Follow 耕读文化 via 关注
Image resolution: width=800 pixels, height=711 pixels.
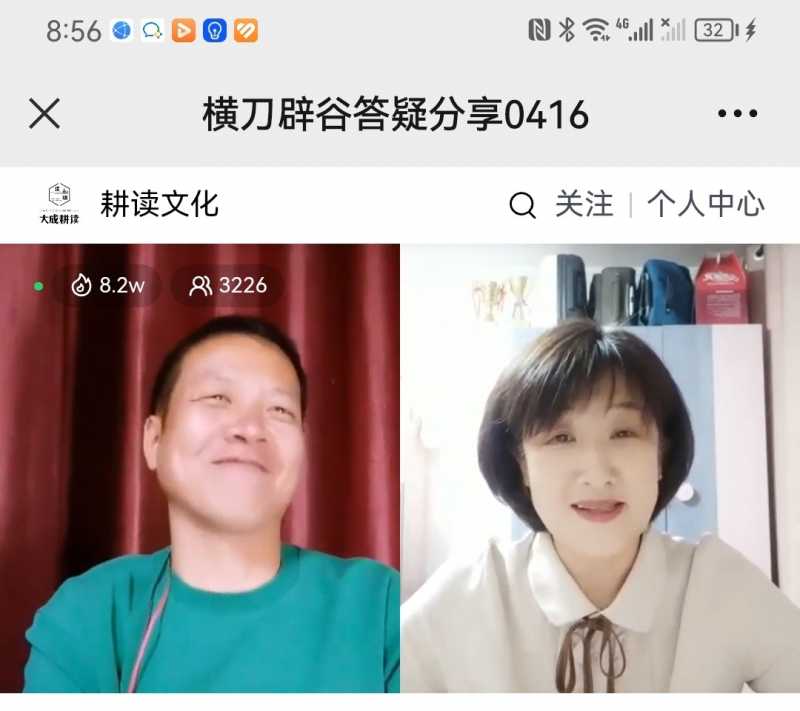click(x=584, y=205)
